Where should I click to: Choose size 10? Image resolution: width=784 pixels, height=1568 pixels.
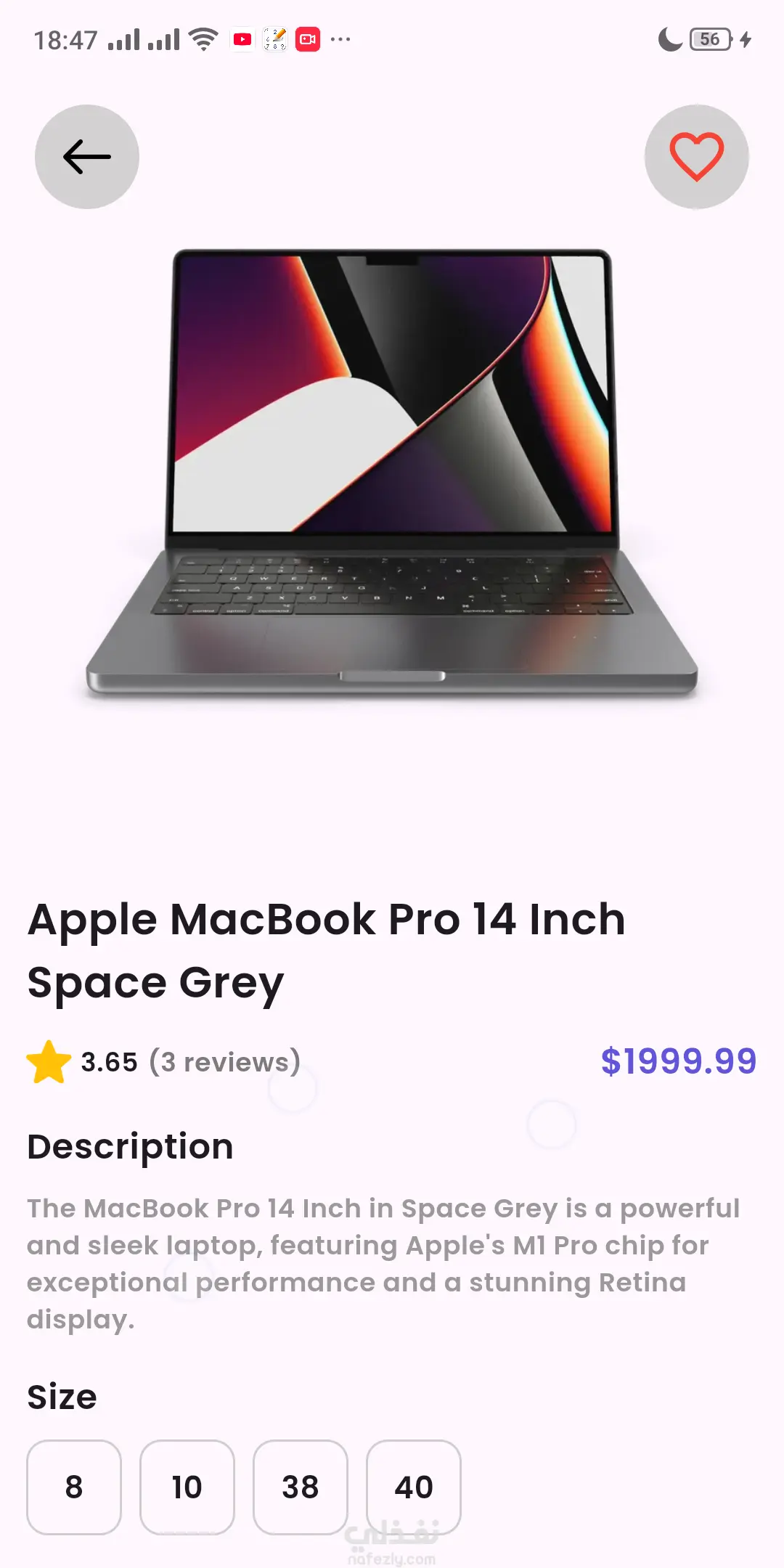[187, 1487]
